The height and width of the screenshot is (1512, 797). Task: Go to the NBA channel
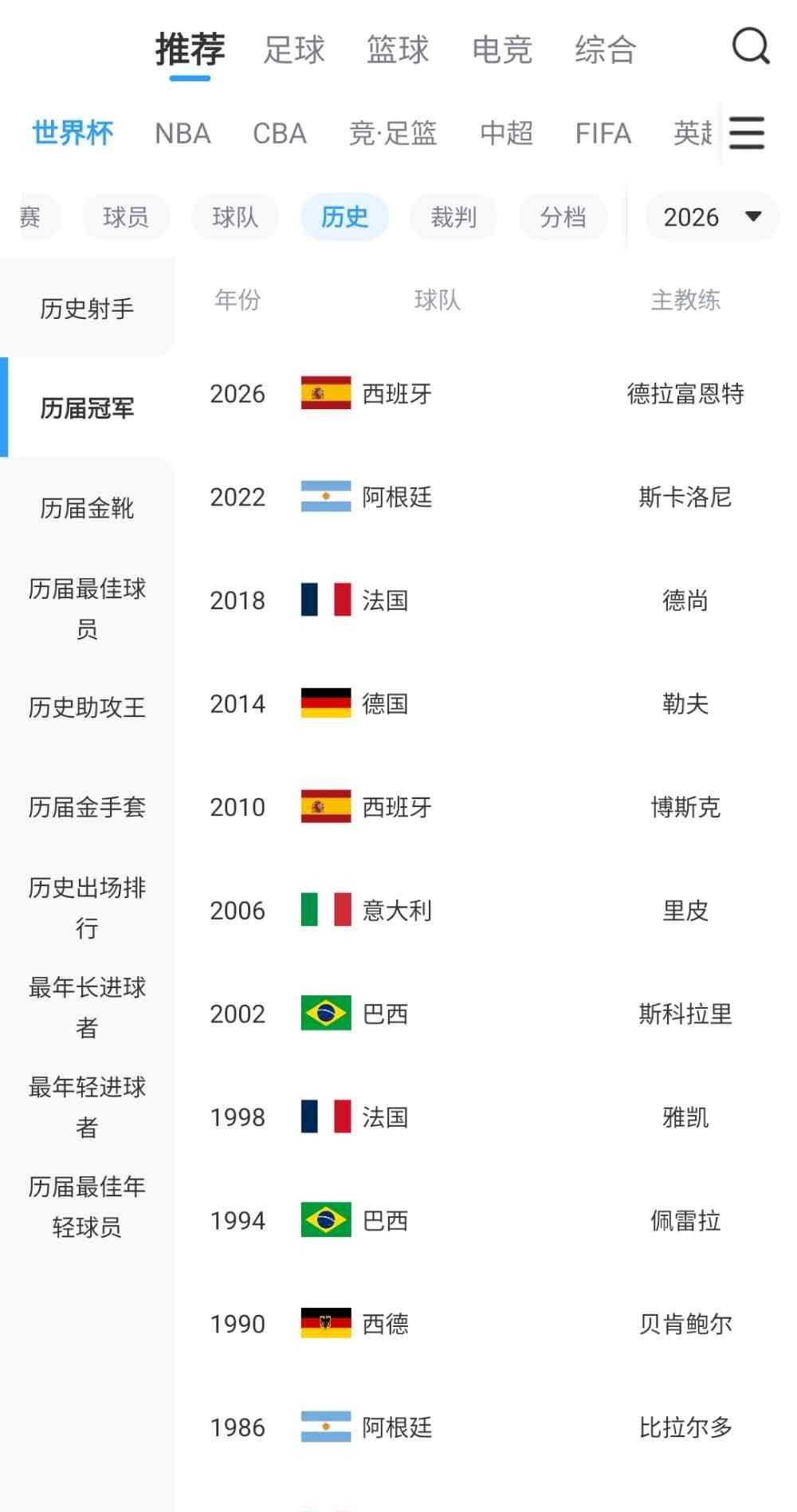pos(183,133)
